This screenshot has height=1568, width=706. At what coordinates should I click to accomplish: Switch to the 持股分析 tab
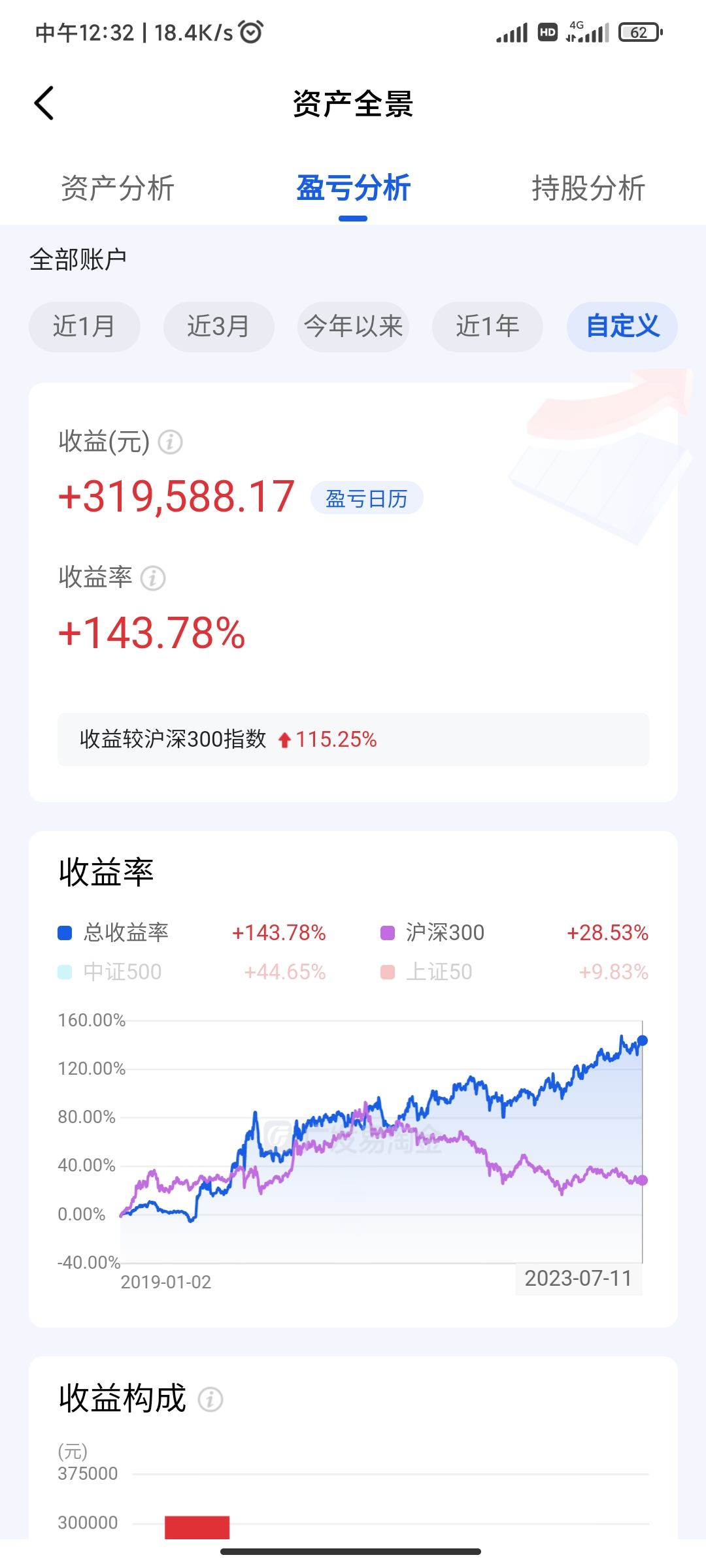point(588,189)
